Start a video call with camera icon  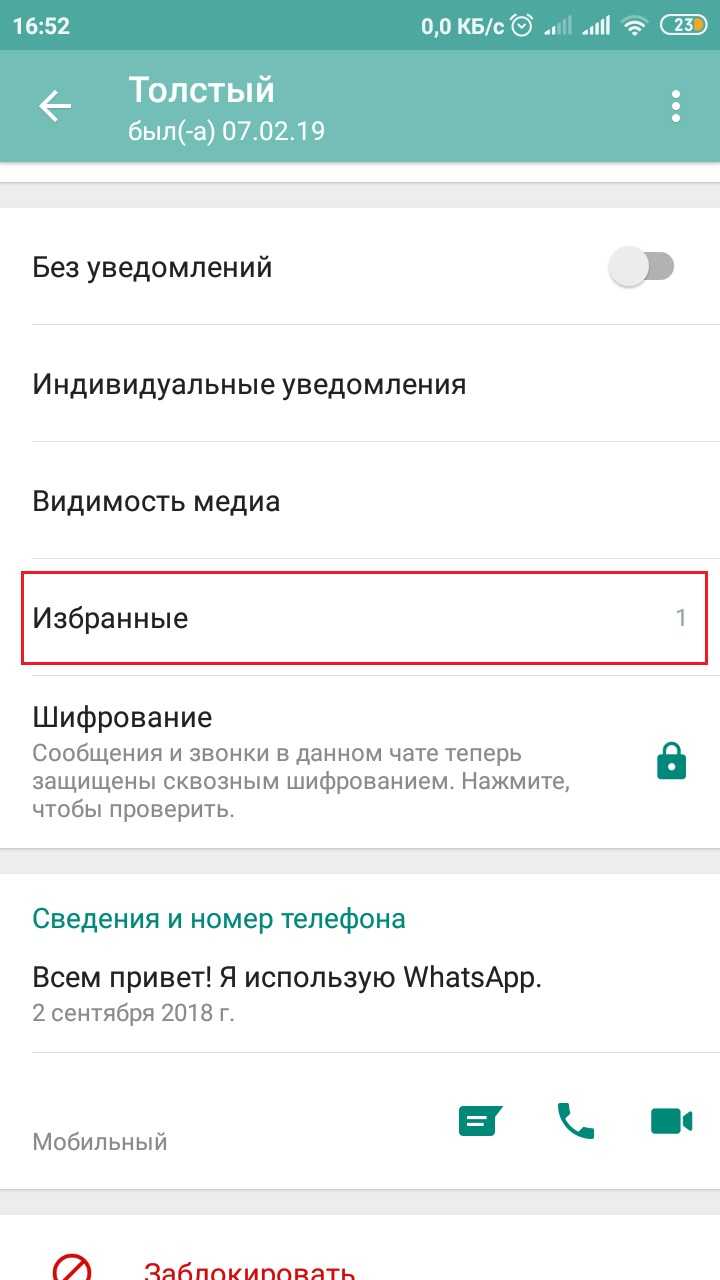point(671,1121)
